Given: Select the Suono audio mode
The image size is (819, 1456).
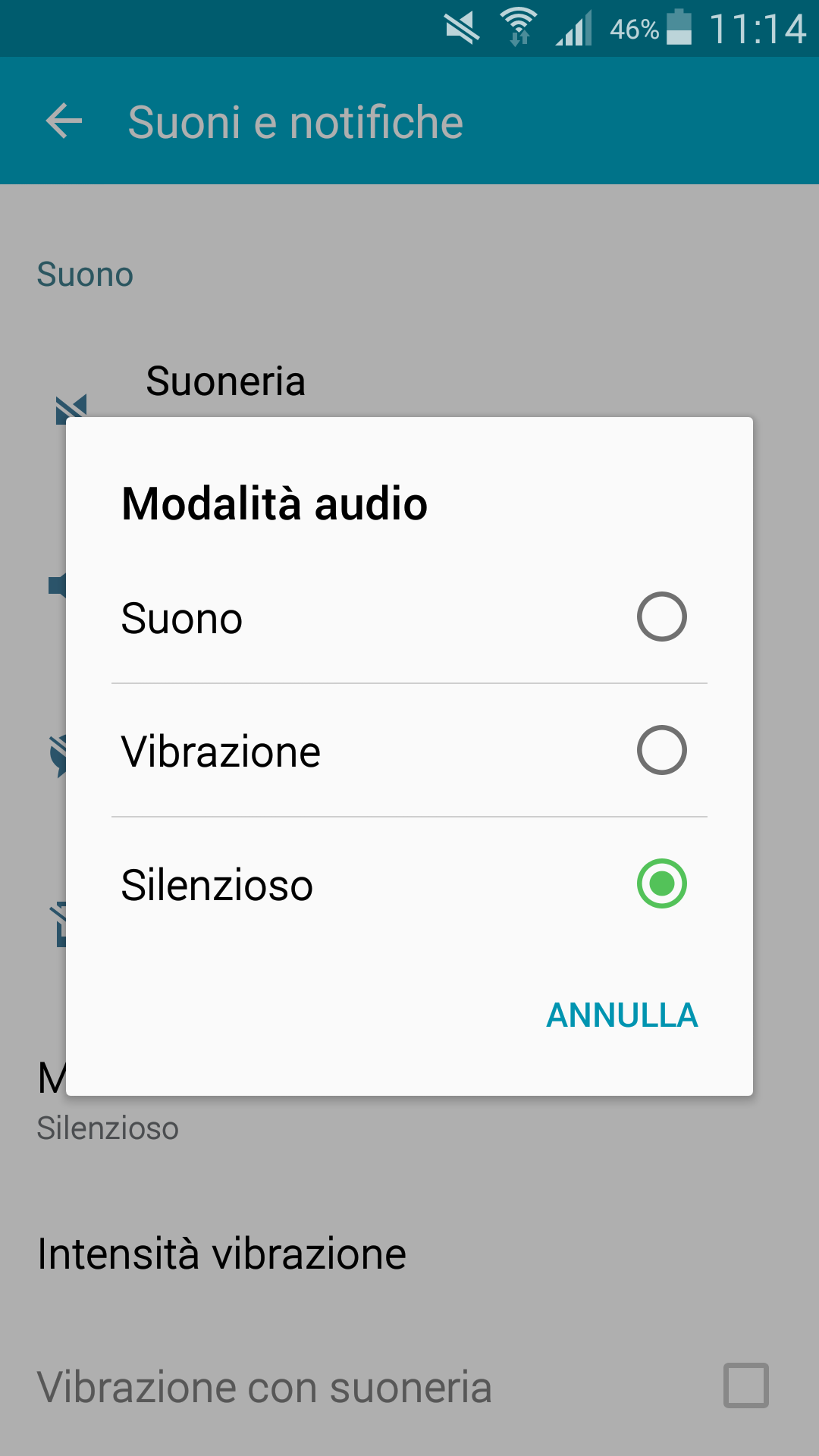Looking at the screenshot, I should pos(661,617).
